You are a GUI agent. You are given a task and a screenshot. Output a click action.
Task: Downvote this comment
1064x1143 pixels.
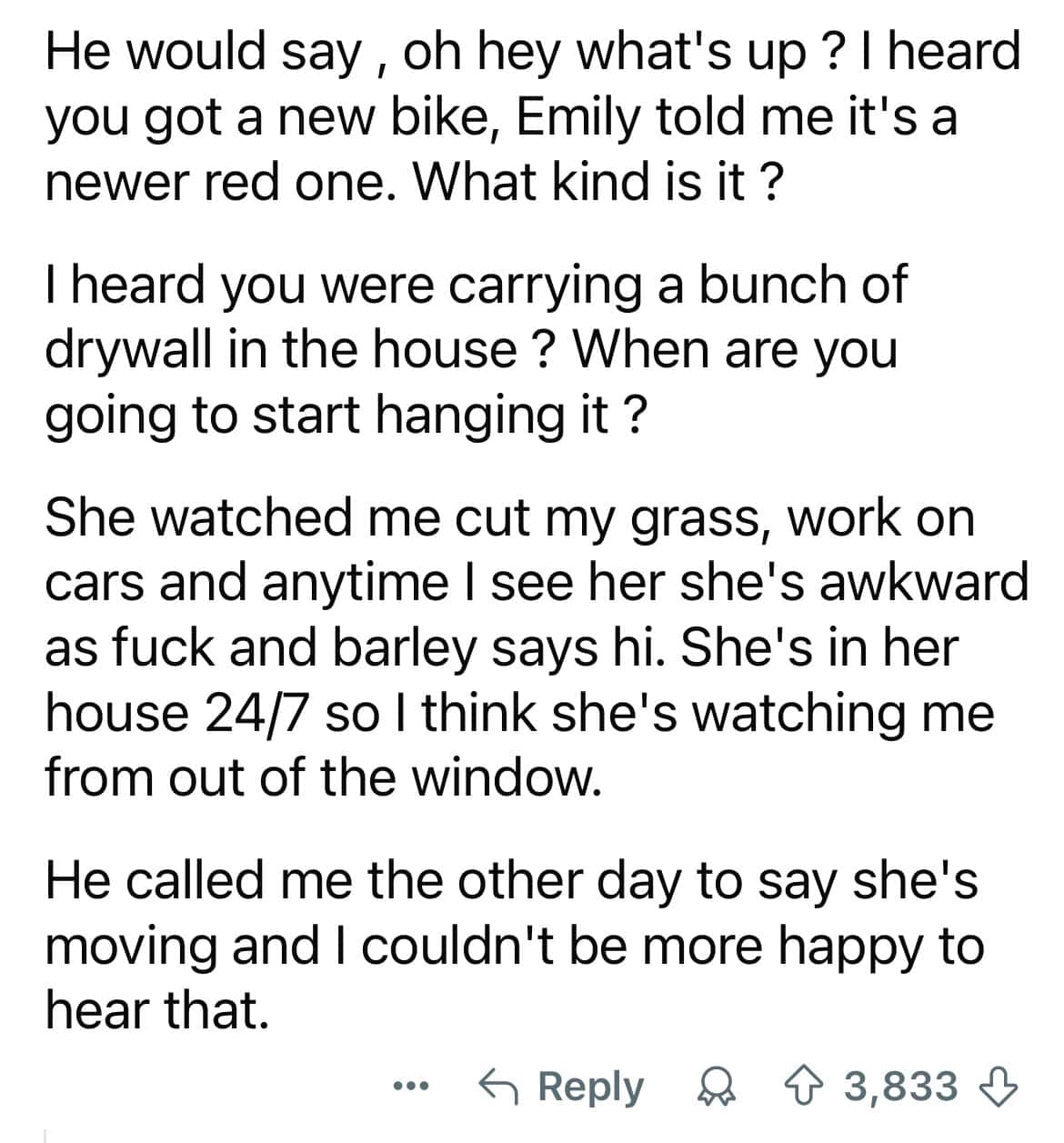998,1086
